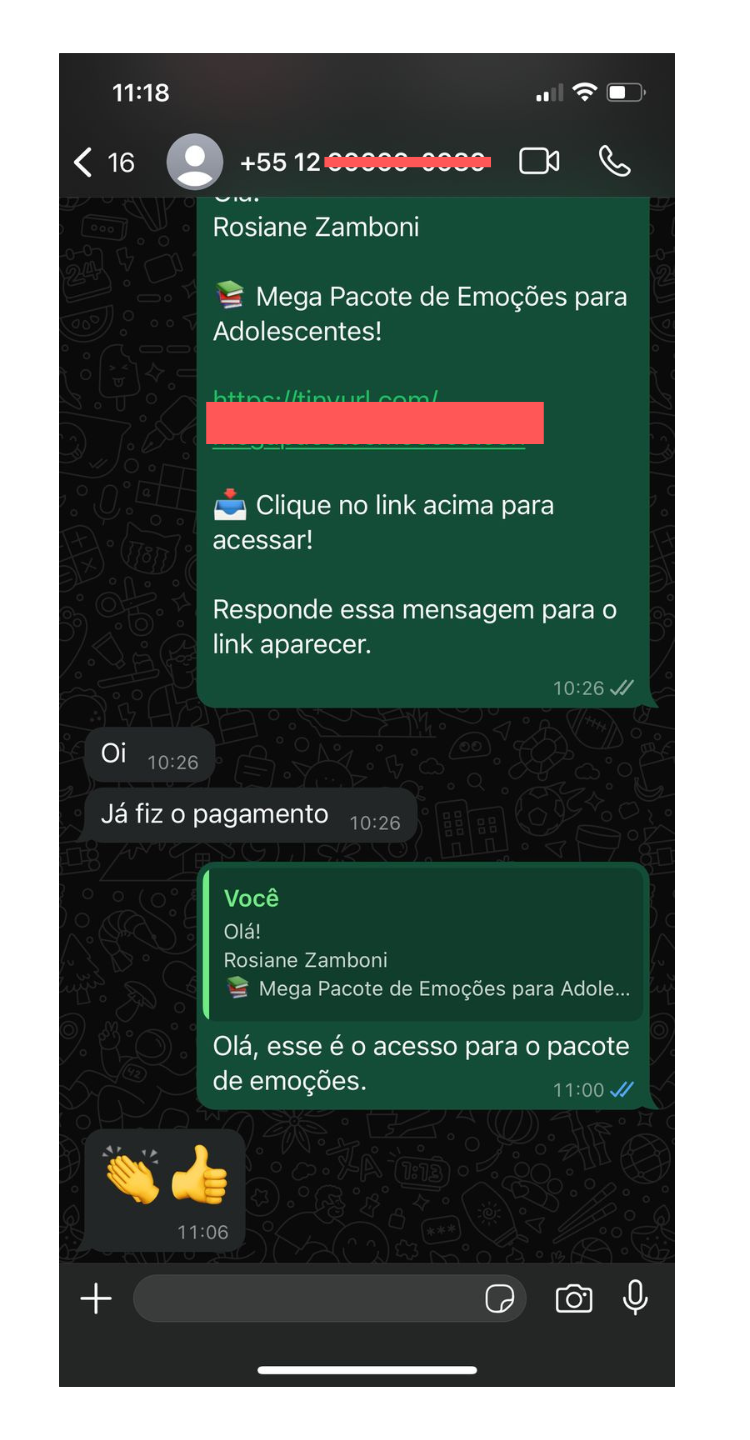Open the camera
750x1440 pixels.
point(573,1299)
